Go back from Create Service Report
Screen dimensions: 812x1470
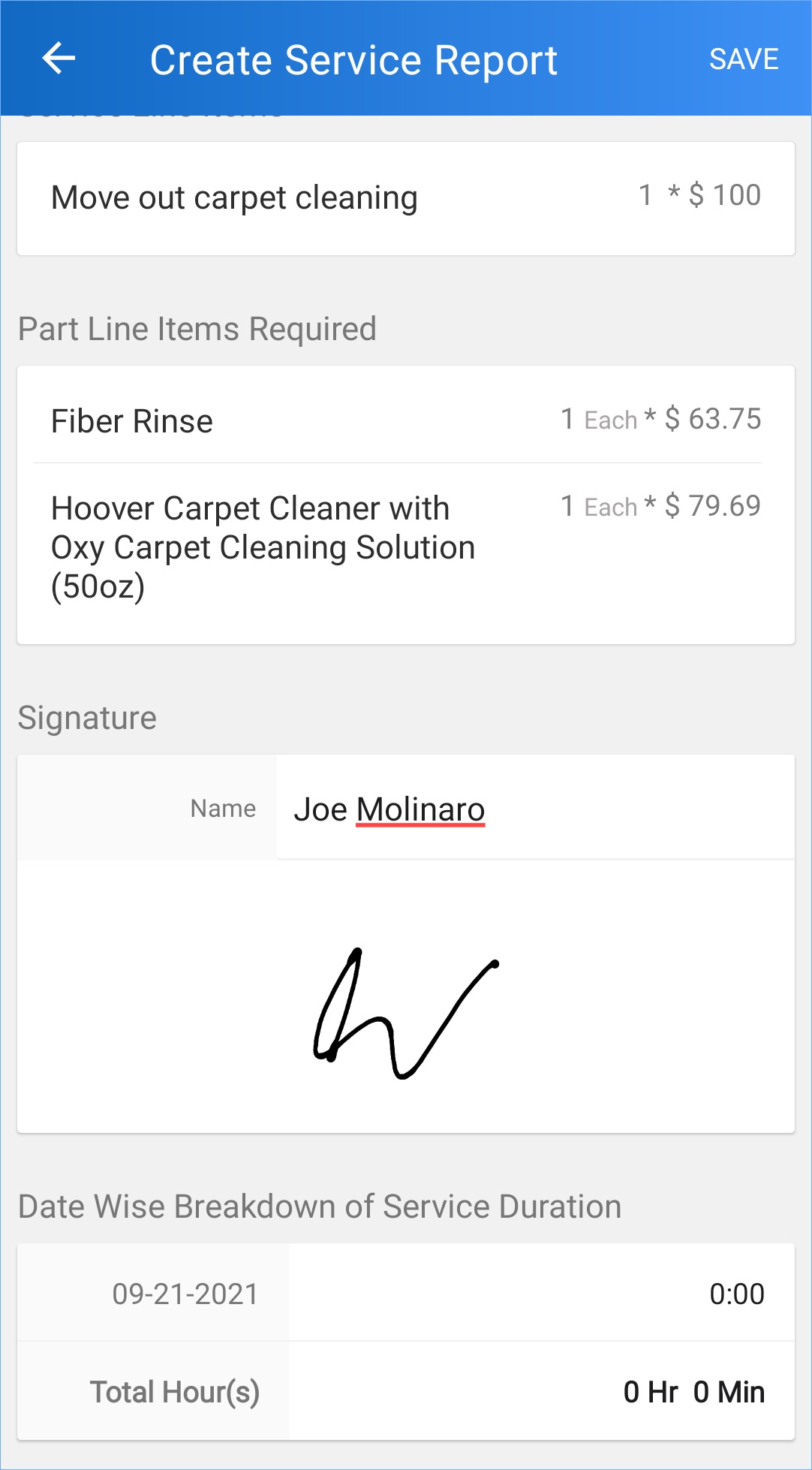click(x=59, y=59)
